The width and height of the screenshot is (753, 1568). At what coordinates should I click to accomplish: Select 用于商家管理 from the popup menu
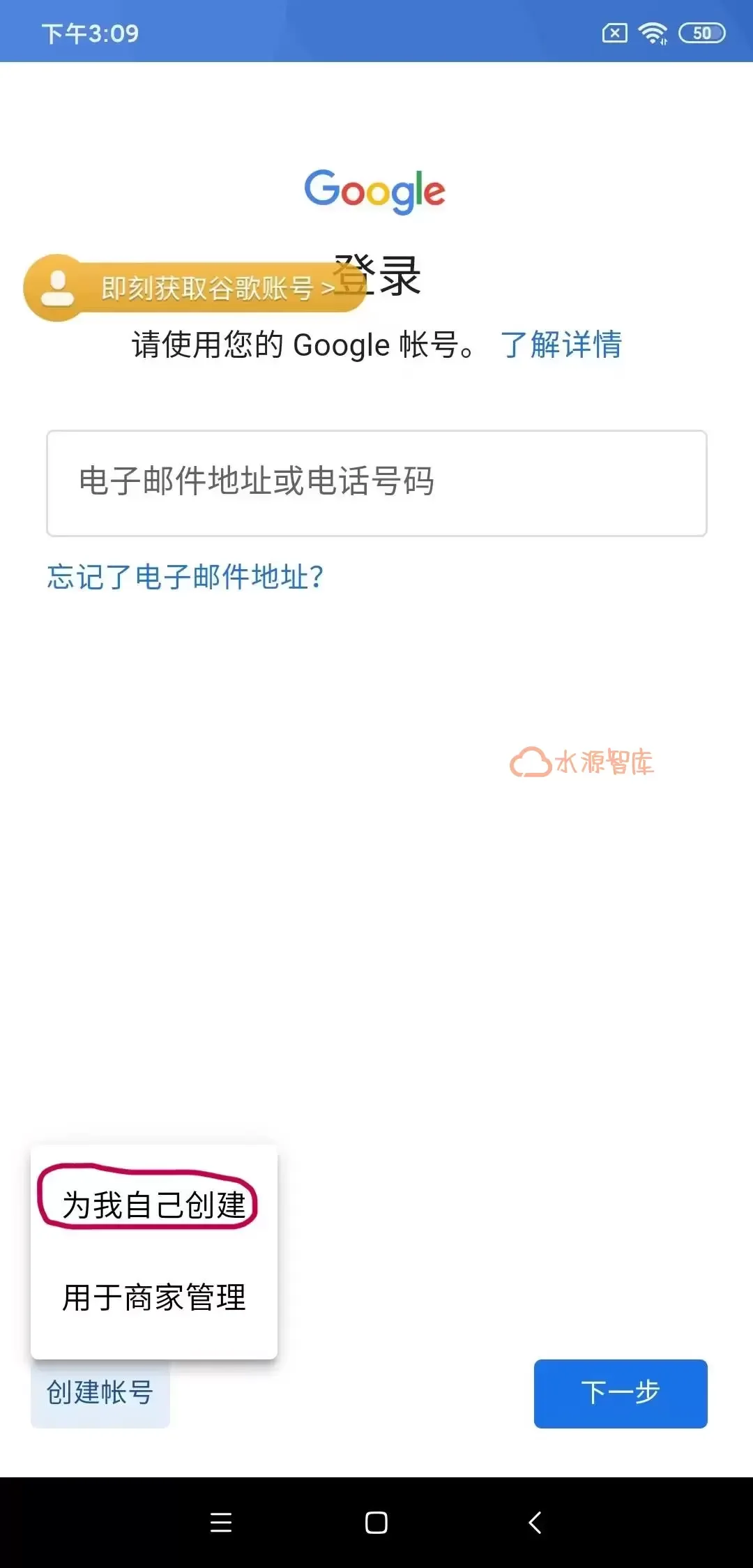point(155,1297)
